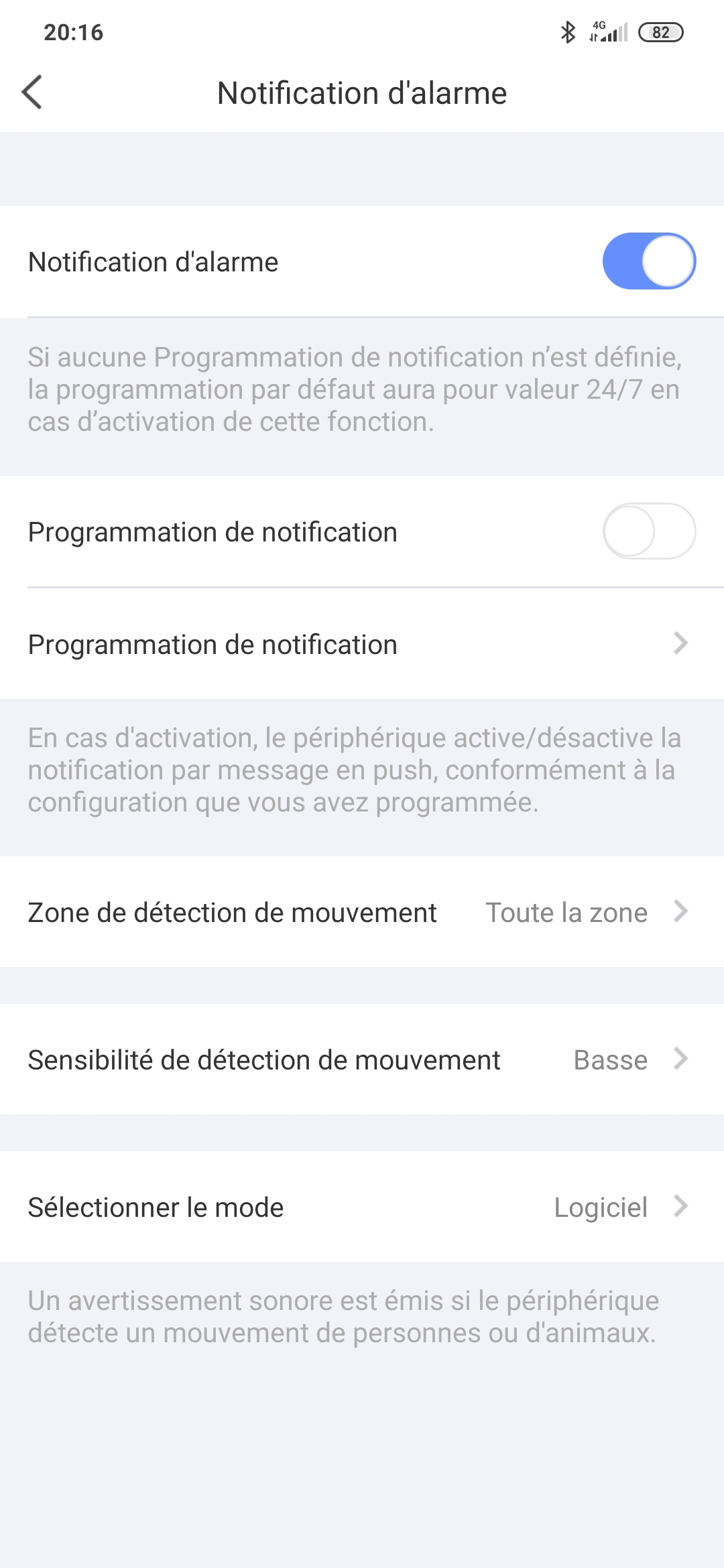The width and height of the screenshot is (724, 1568).
Task: Enable the Programmation de notification switch
Action: [x=649, y=531]
